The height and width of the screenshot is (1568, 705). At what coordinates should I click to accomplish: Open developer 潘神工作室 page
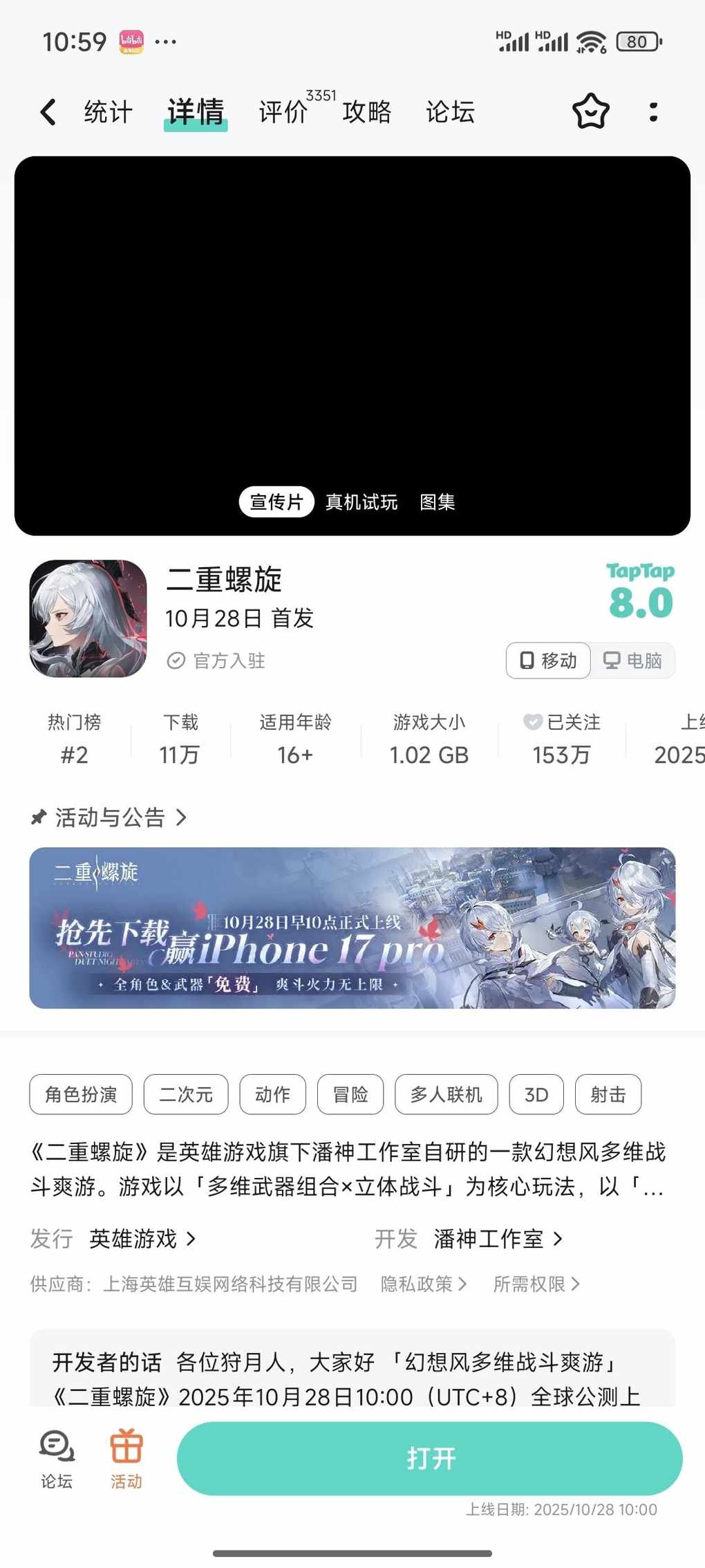point(498,1239)
